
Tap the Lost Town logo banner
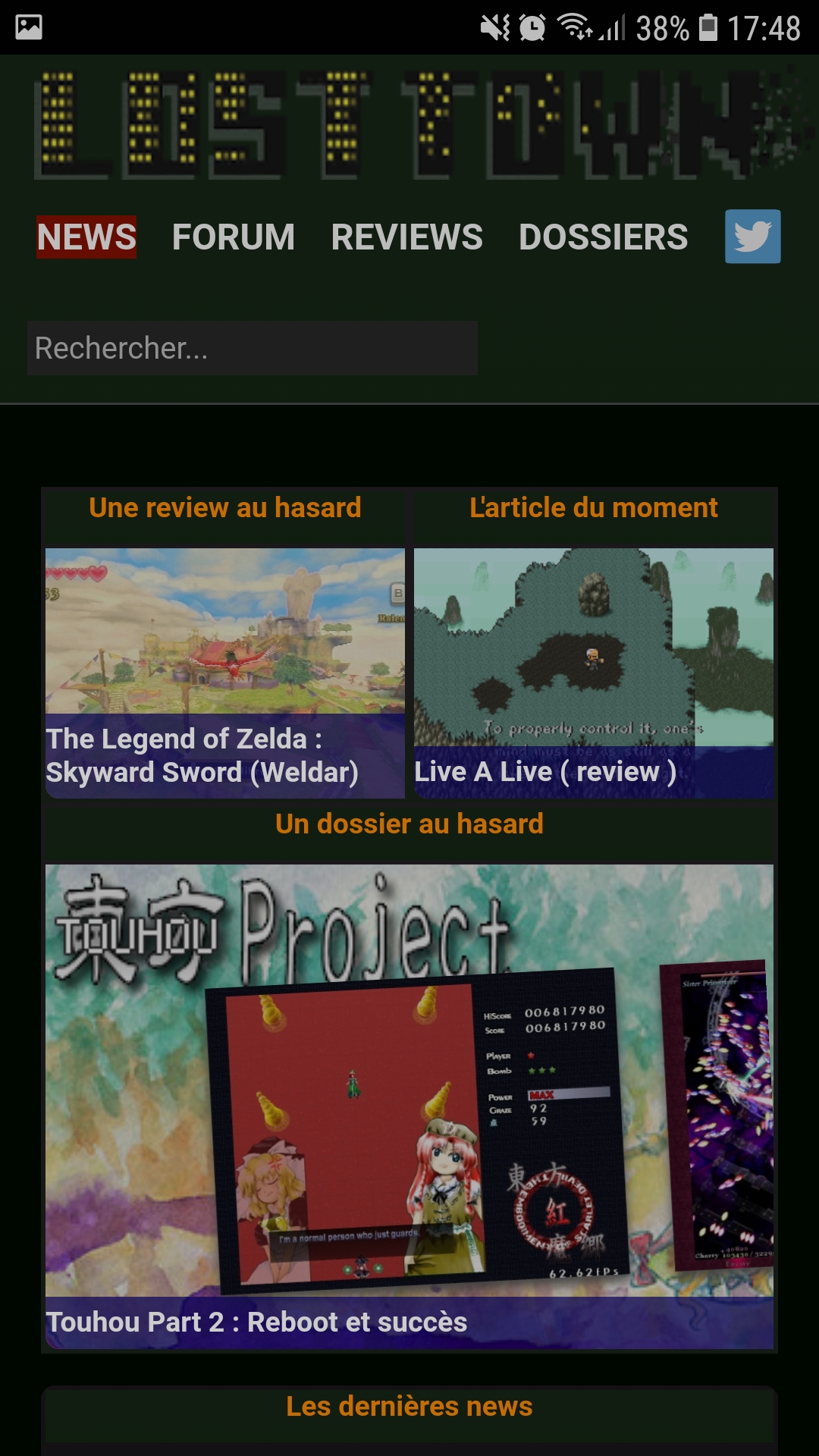pos(409,125)
